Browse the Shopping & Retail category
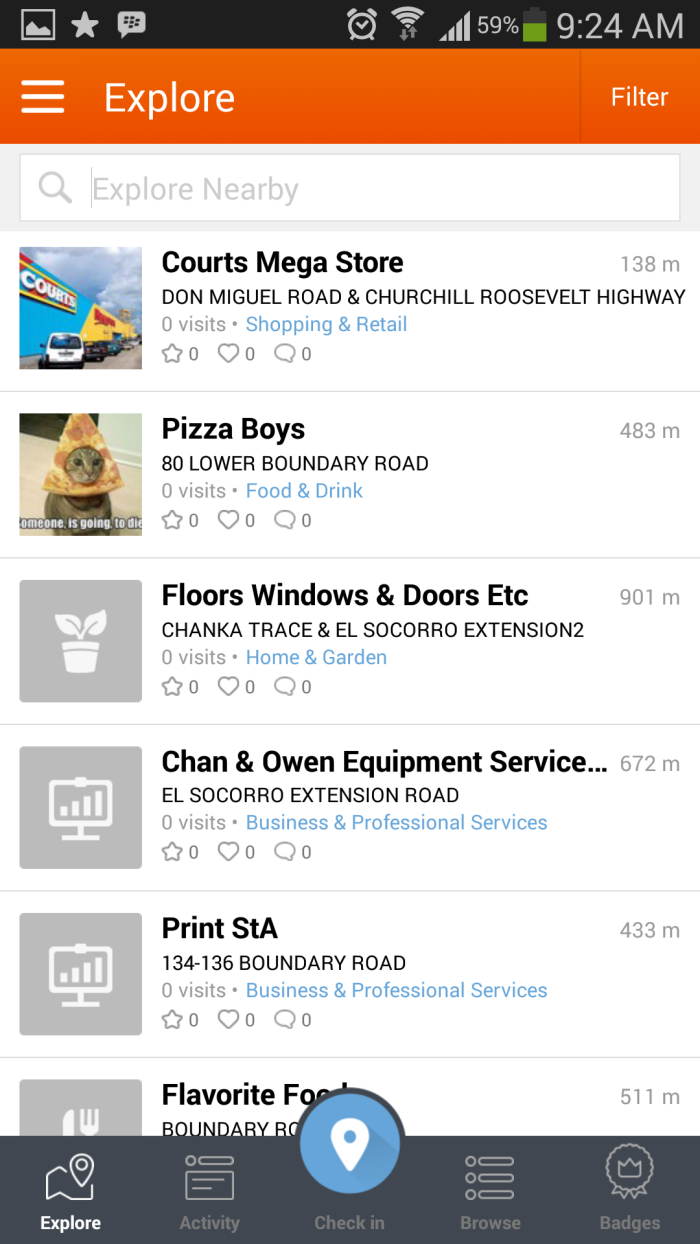The width and height of the screenshot is (700, 1244). (x=326, y=324)
